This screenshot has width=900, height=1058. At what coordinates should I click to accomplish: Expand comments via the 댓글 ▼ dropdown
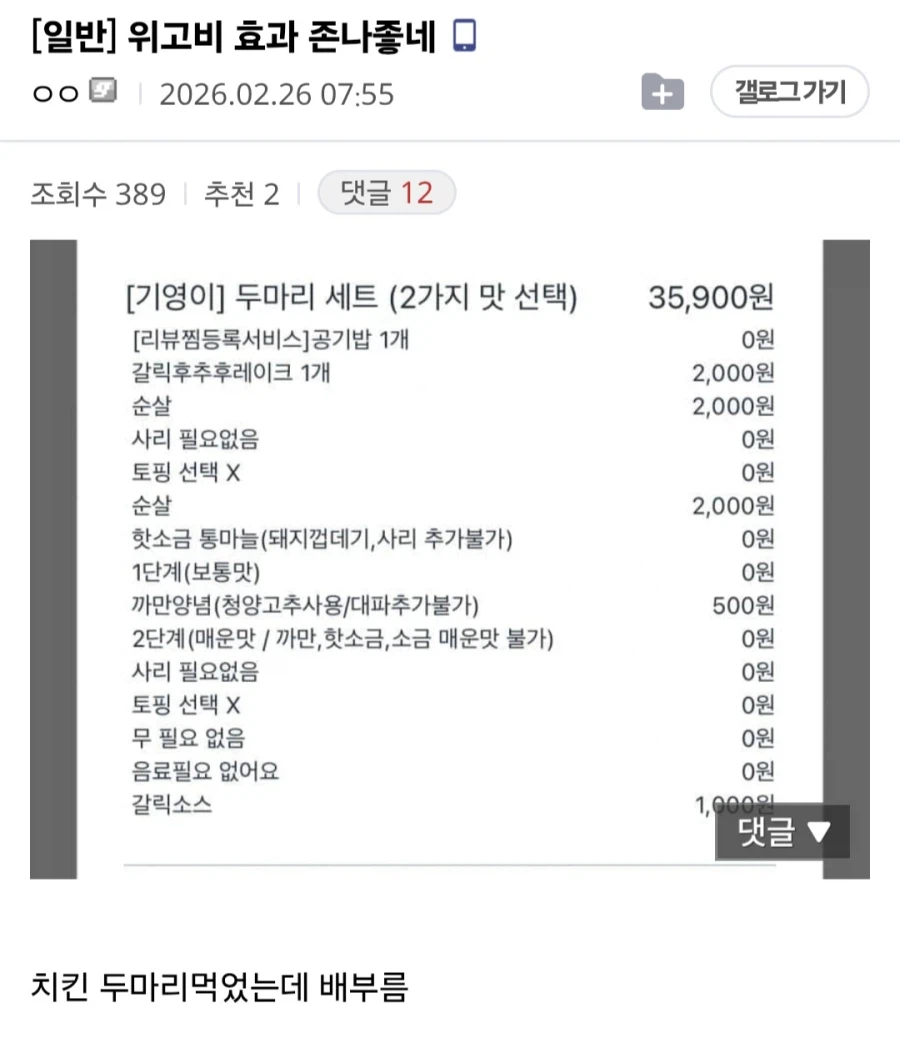click(782, 831)
